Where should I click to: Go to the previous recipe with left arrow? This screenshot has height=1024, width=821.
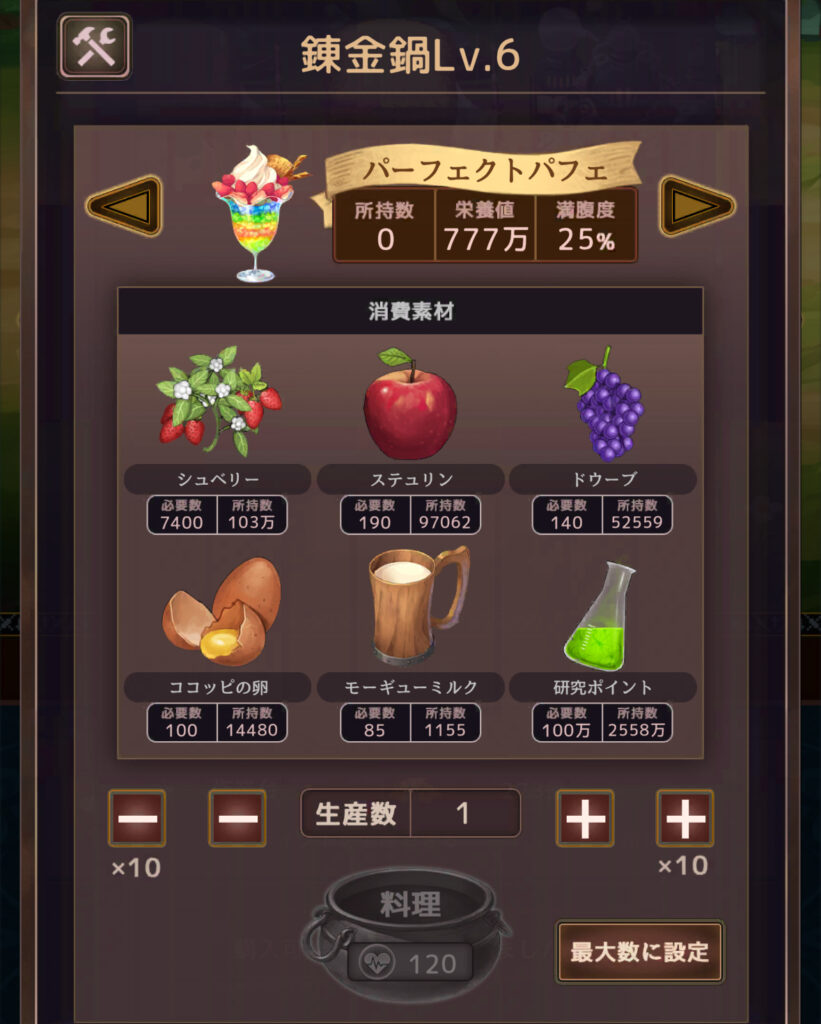coord(124,206)
